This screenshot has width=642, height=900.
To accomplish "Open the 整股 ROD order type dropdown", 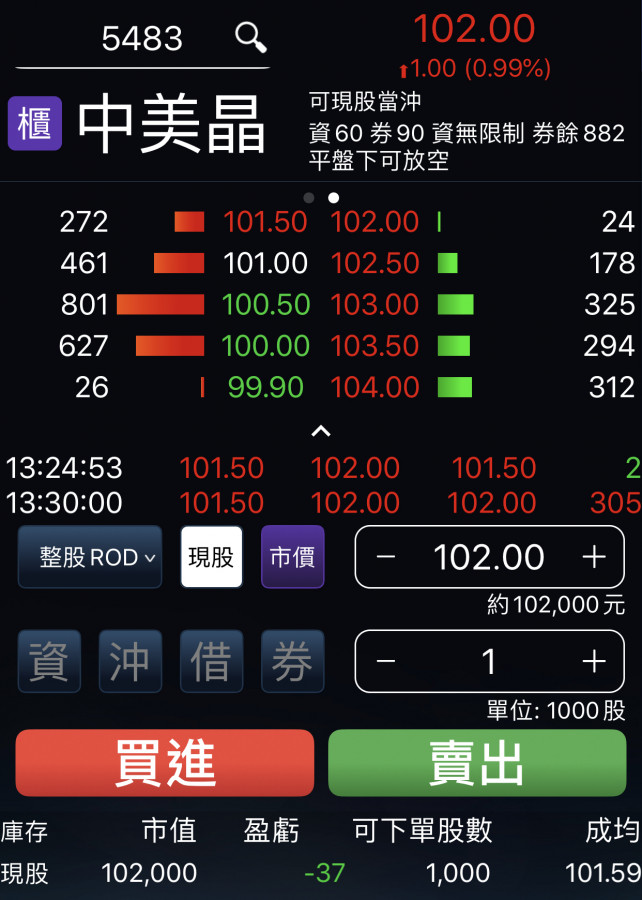I will click(x=90, y=557).
